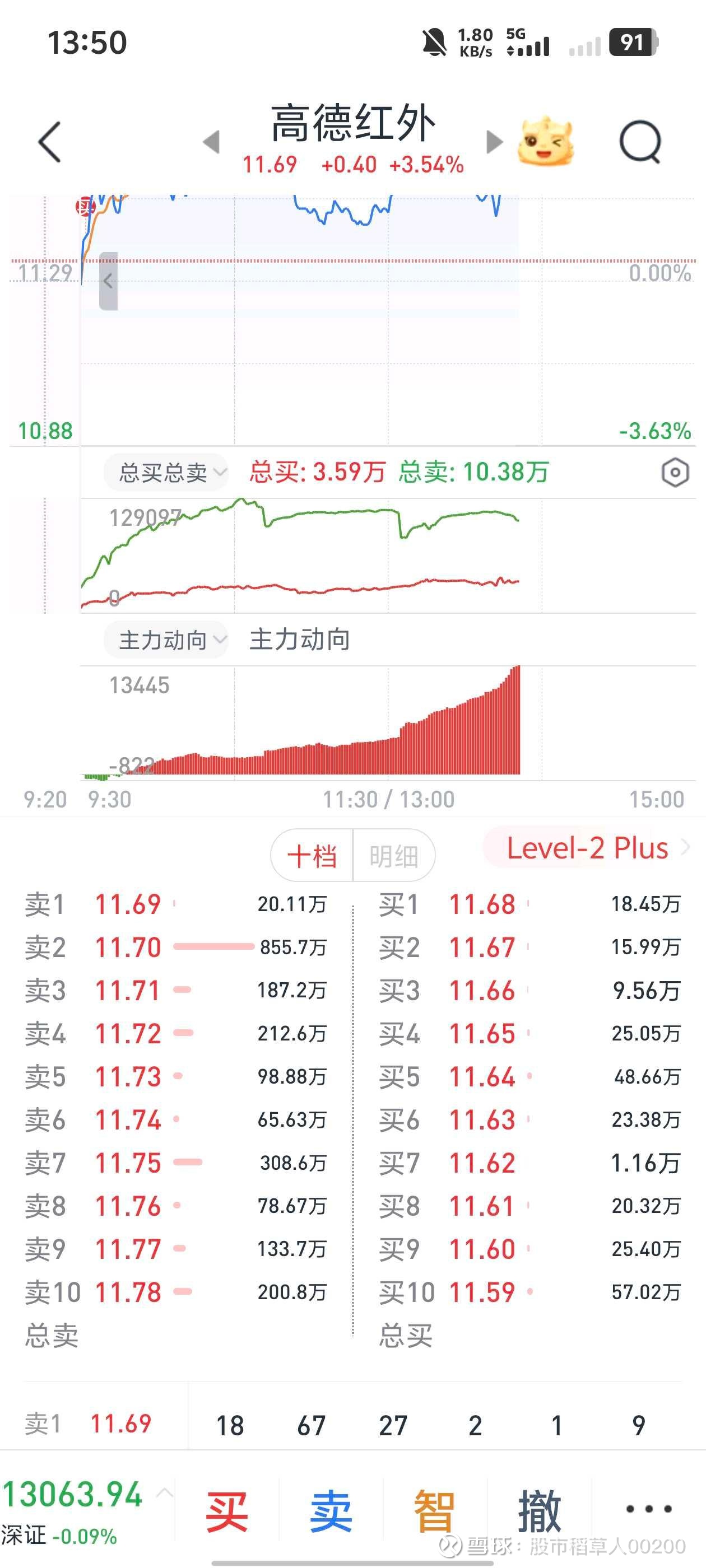Switch to the 明细 tab

click(x=393, y=855)
